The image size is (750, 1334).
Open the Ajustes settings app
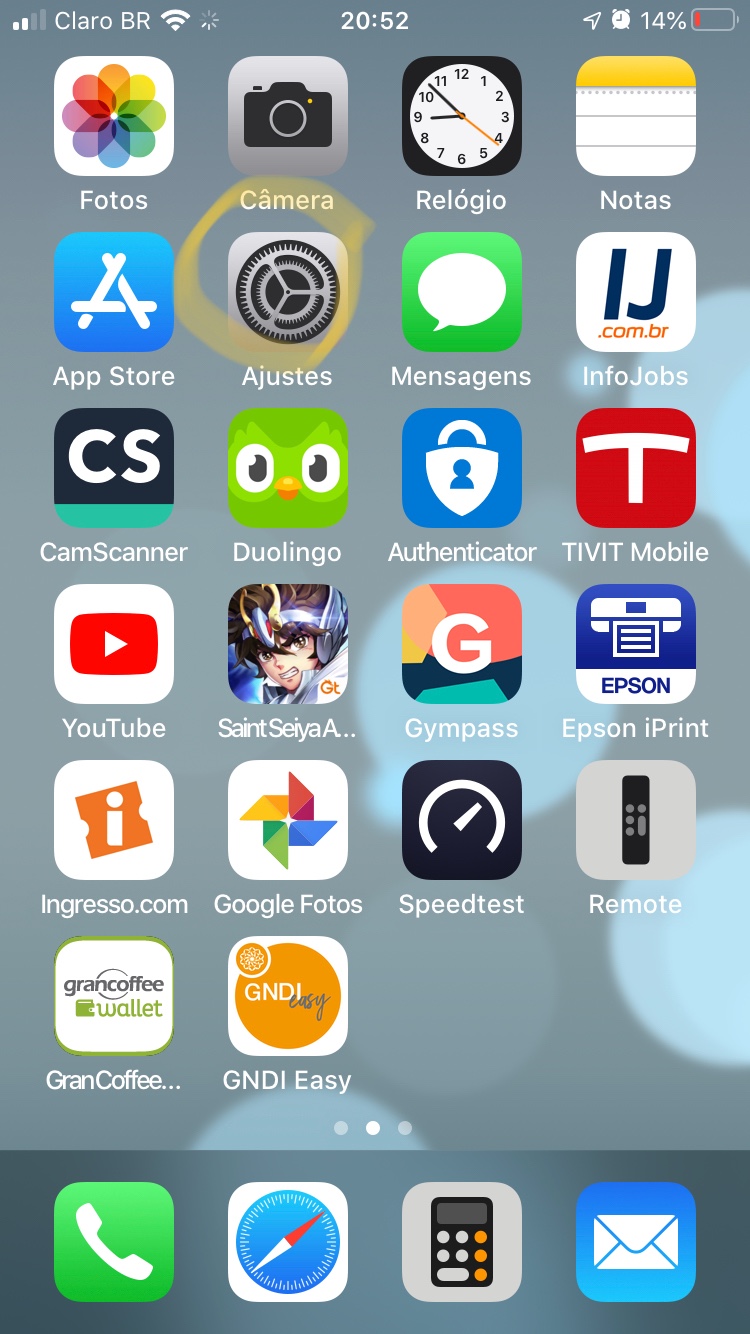pos(288,292)
